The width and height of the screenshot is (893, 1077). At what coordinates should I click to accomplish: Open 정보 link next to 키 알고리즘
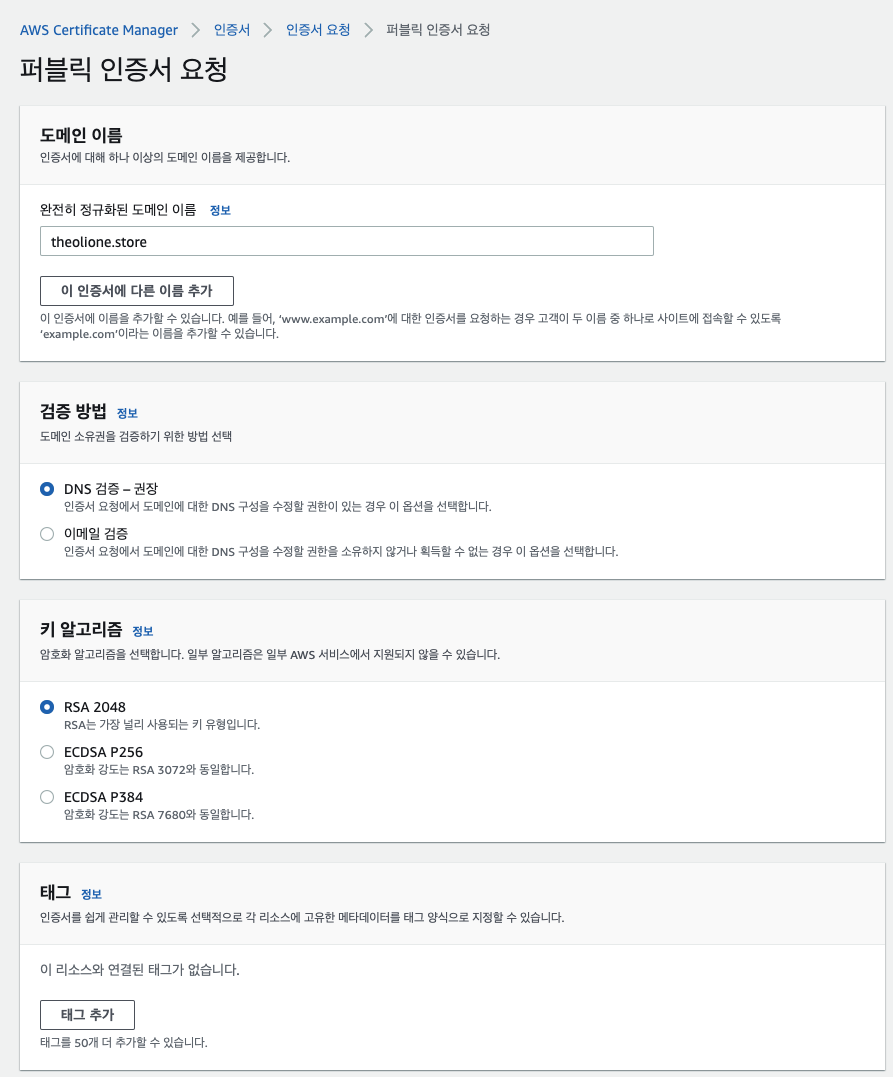143,631
